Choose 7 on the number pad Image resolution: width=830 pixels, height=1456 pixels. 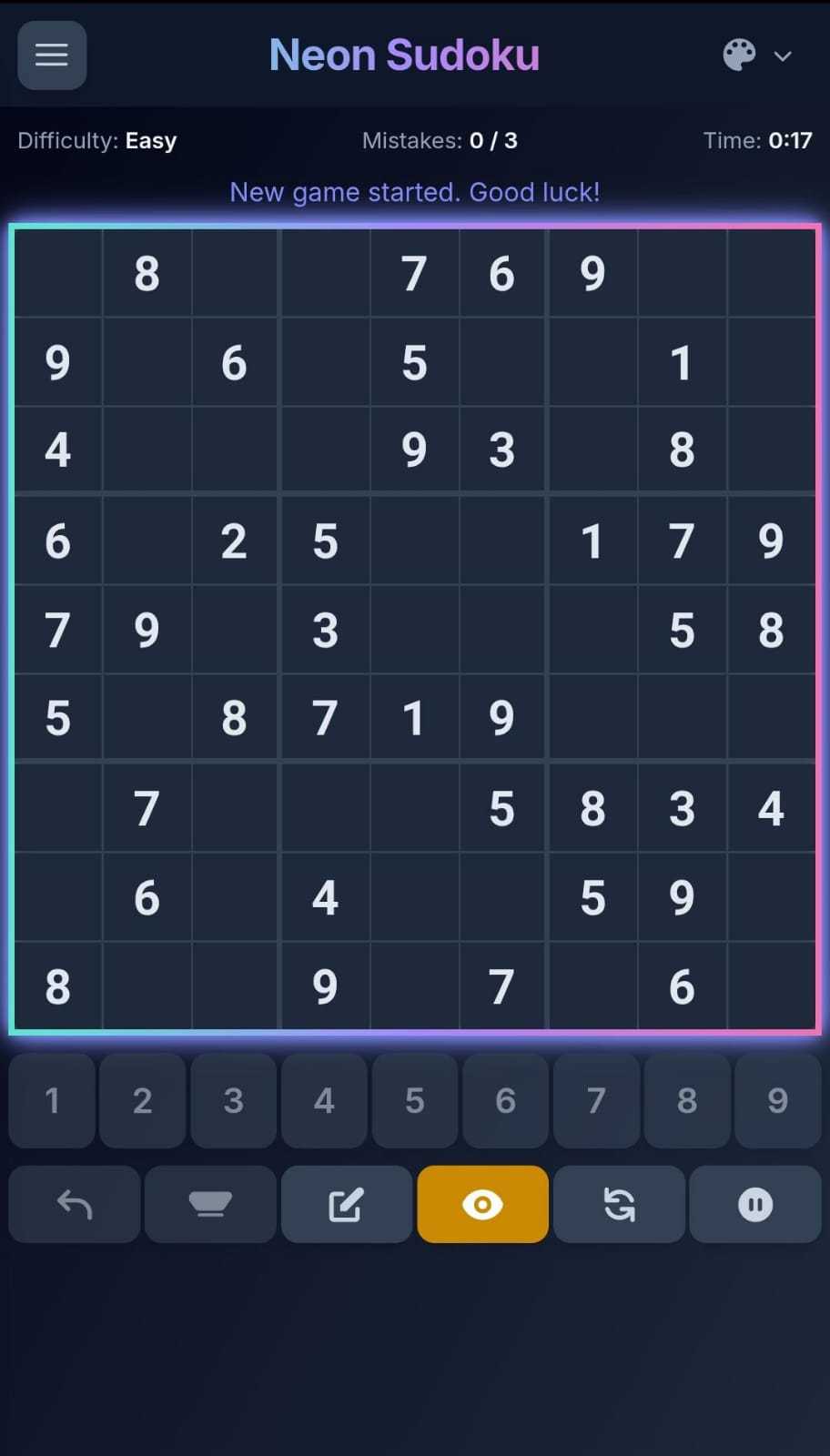[x=596, y=1100]
